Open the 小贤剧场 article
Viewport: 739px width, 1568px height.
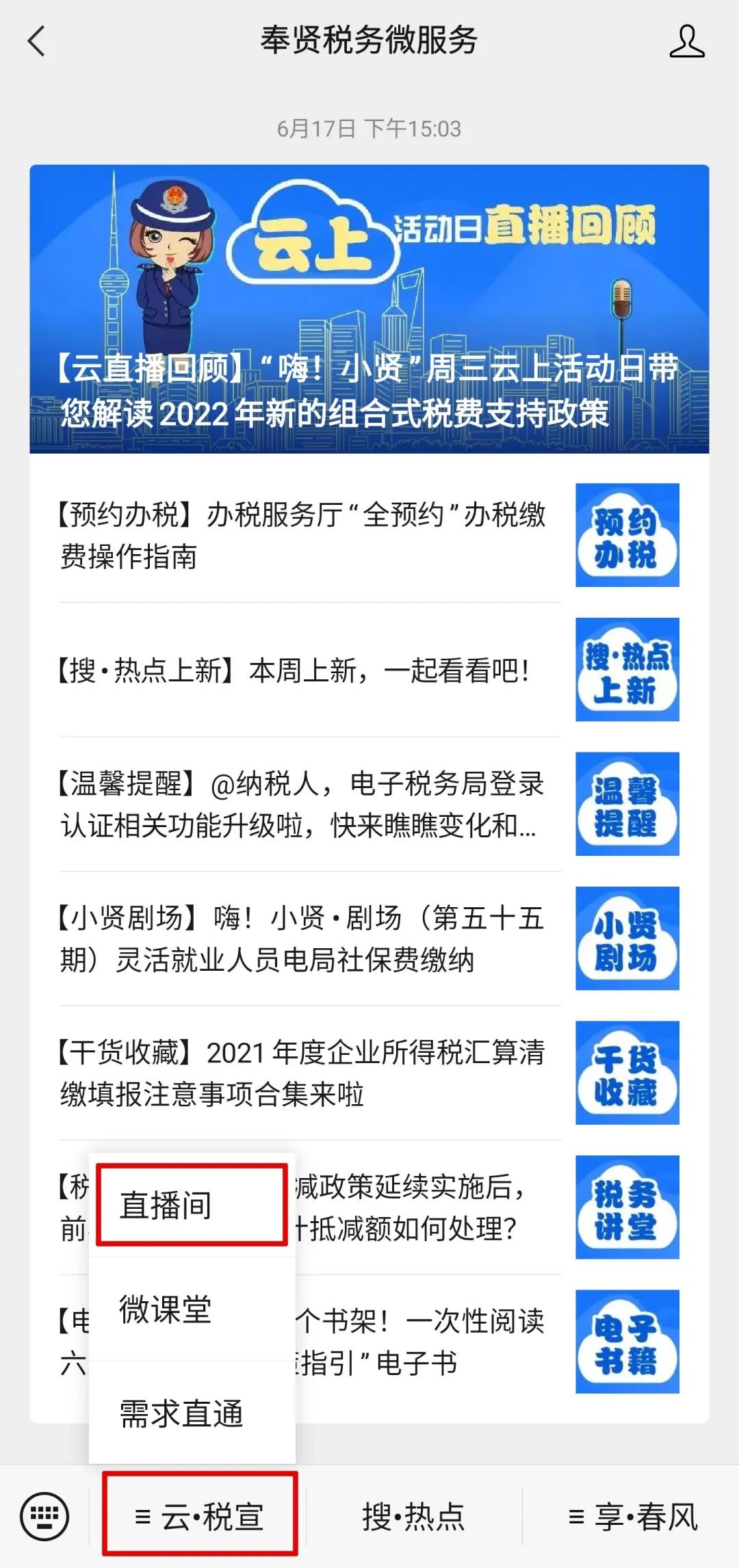(x=369, y=939)
